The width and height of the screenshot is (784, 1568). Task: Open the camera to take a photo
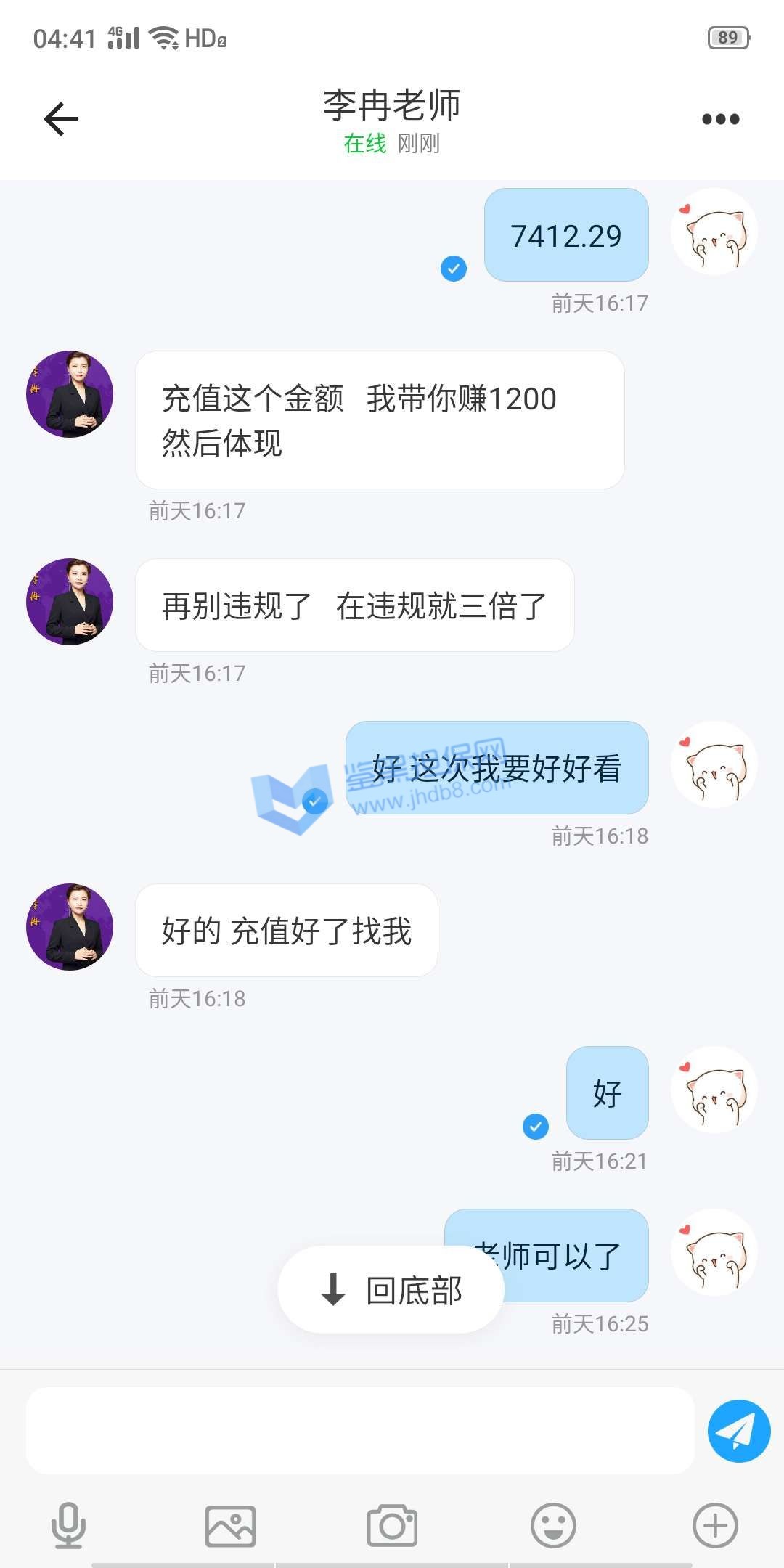(x=392, y=1525)
